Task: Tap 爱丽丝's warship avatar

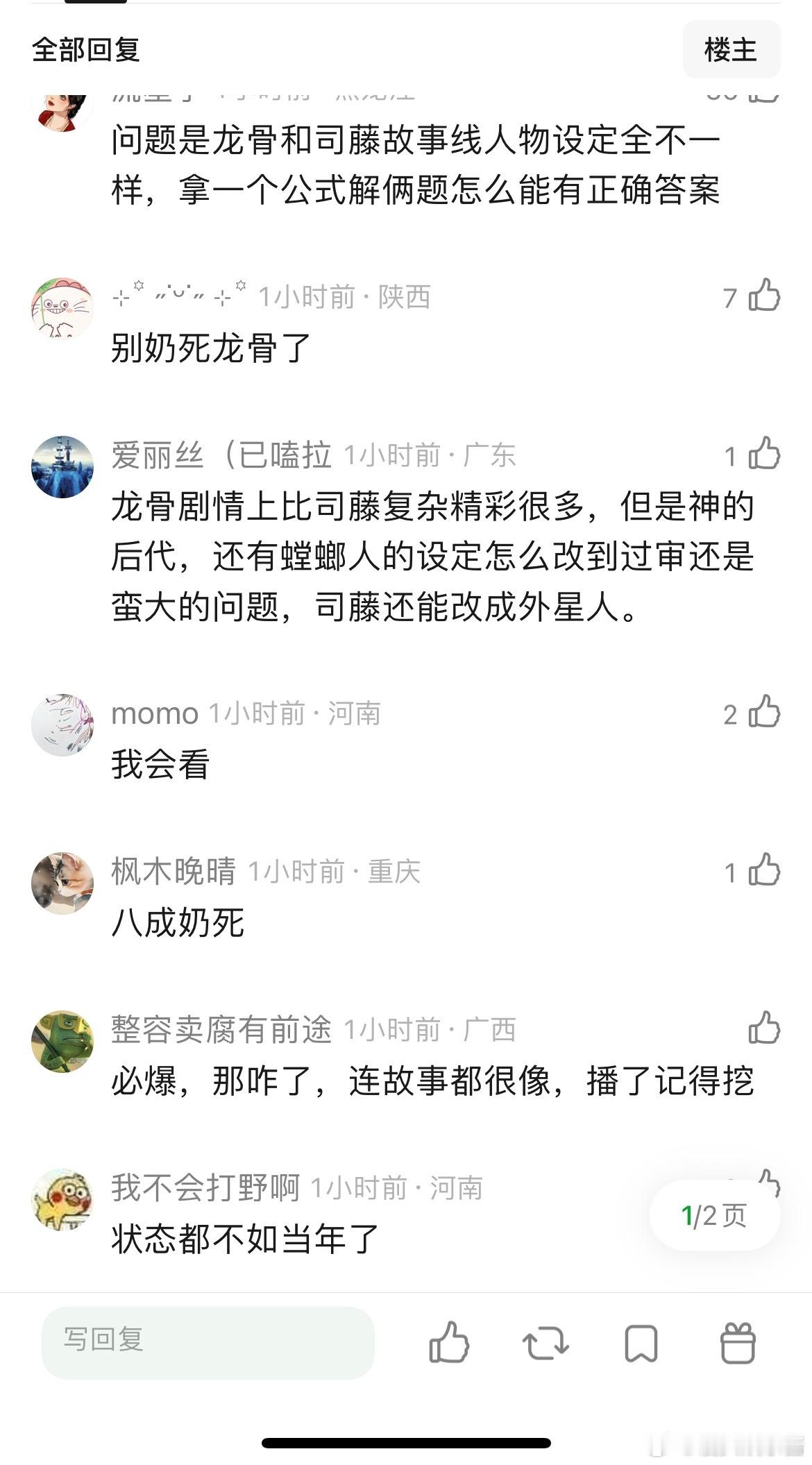Action: click(62, 464)
